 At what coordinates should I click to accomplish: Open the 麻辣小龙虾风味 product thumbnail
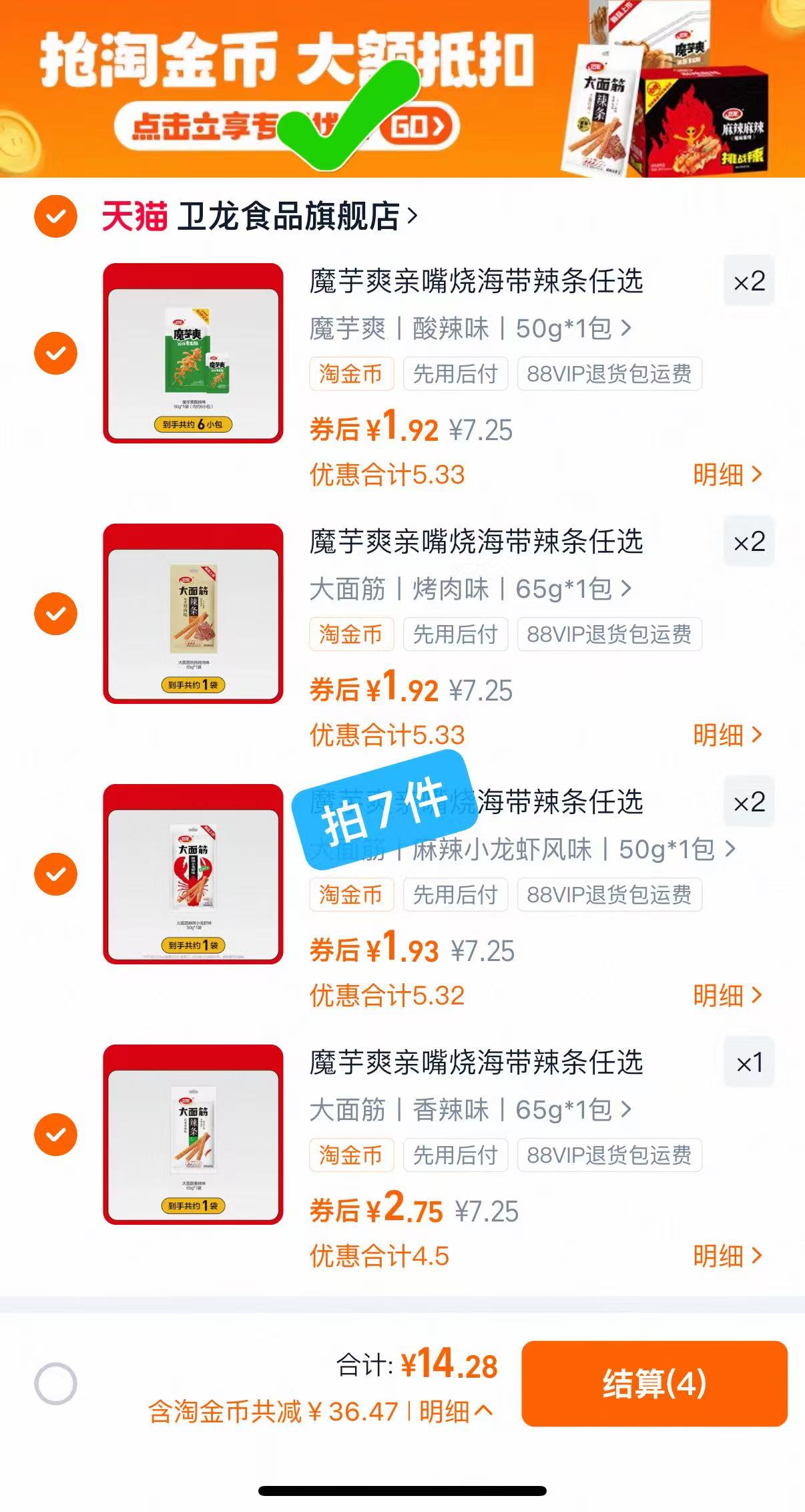(x=195, y=875)
